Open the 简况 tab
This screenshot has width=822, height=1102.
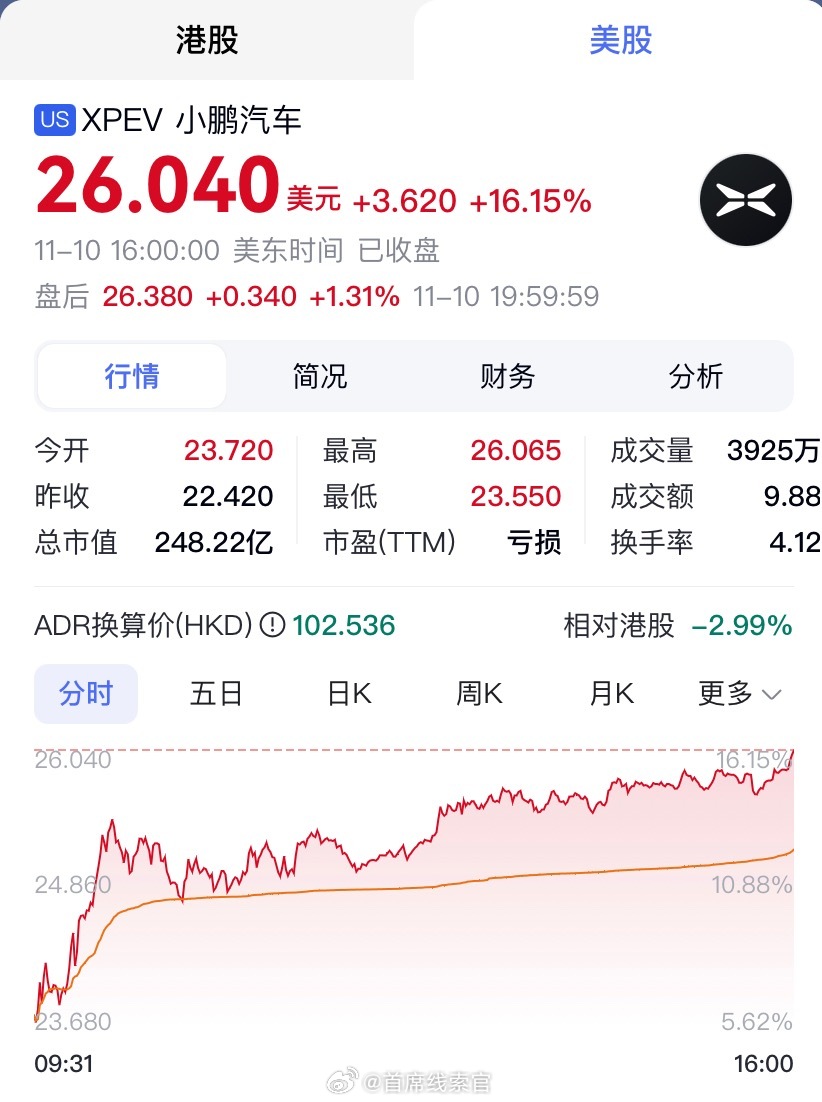pos(319,377)
